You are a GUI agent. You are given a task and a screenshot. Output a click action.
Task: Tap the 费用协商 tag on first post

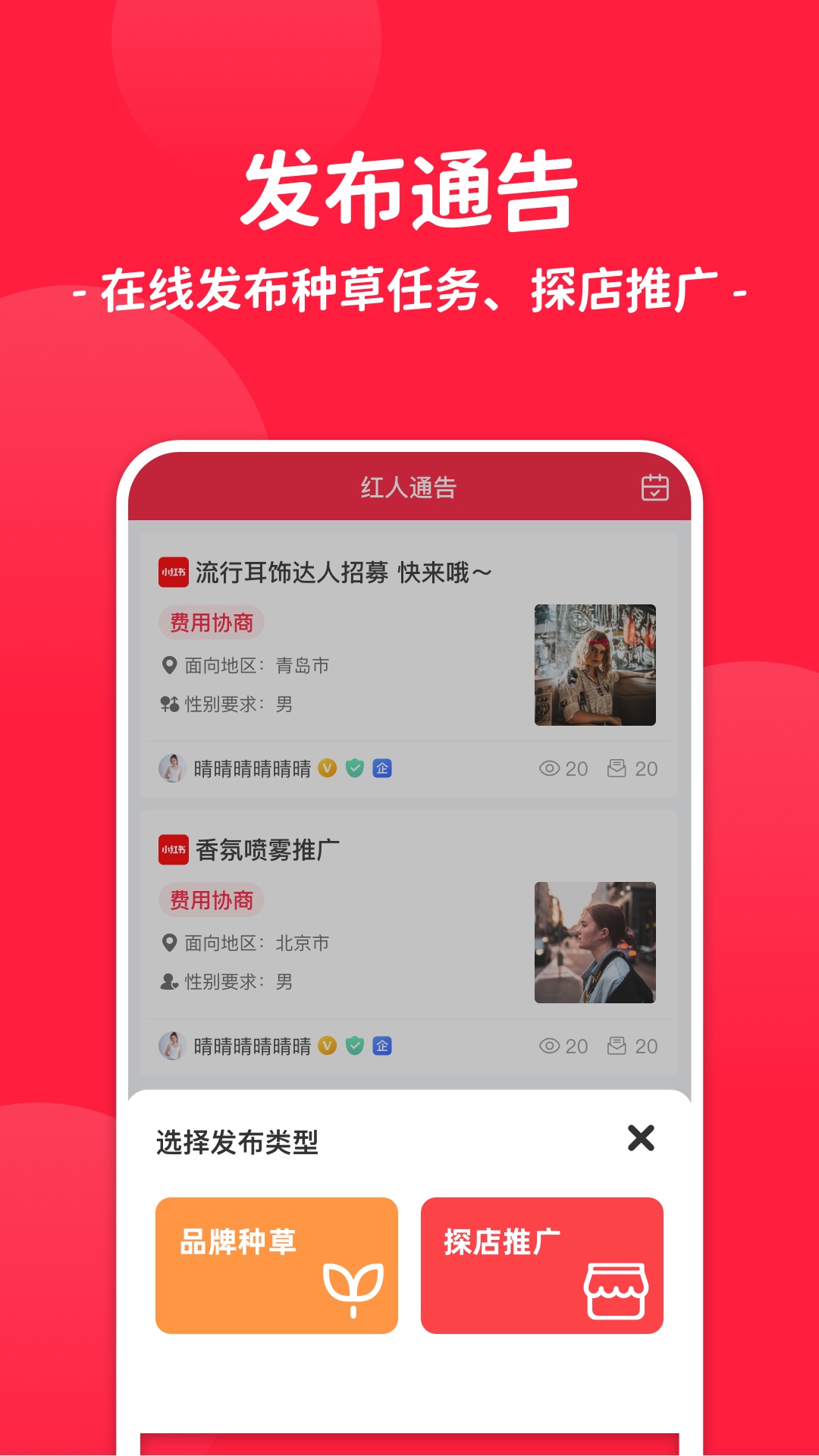(x=212, y=620)
